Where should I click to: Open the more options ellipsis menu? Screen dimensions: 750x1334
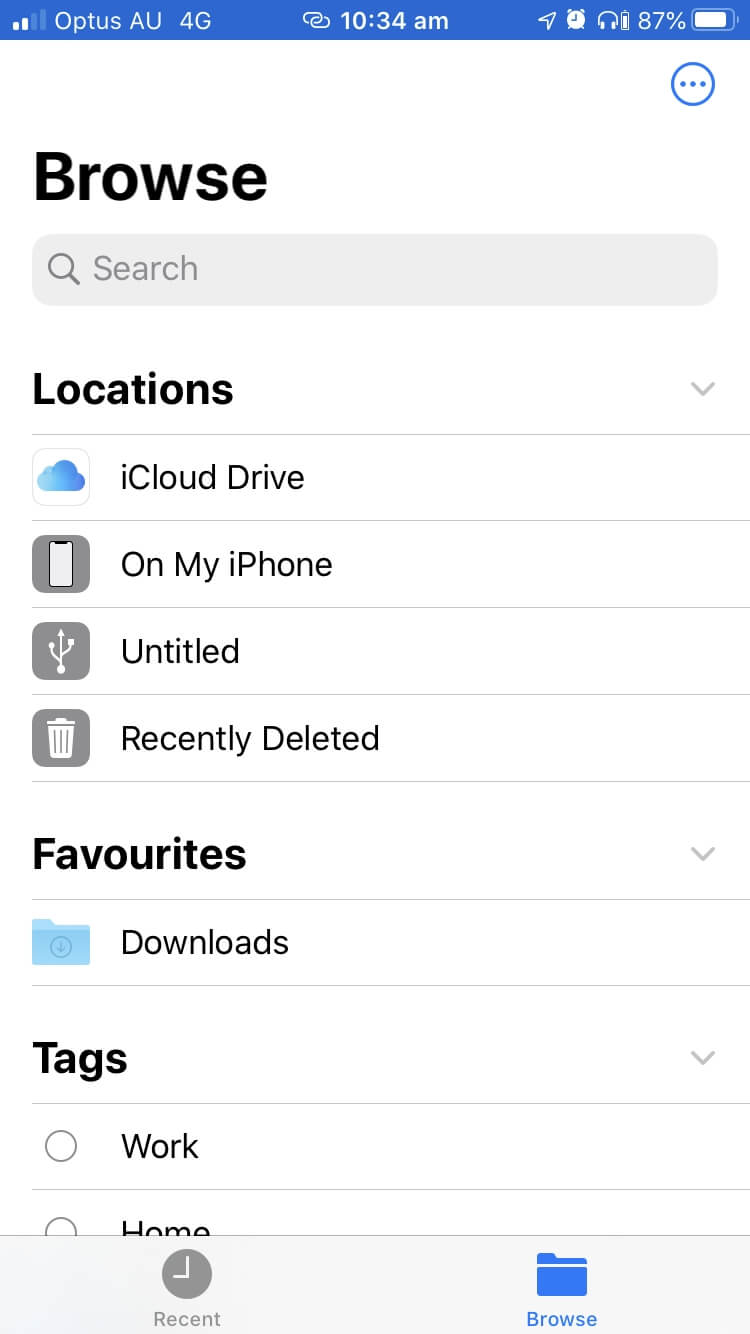[x=692, y=85]
